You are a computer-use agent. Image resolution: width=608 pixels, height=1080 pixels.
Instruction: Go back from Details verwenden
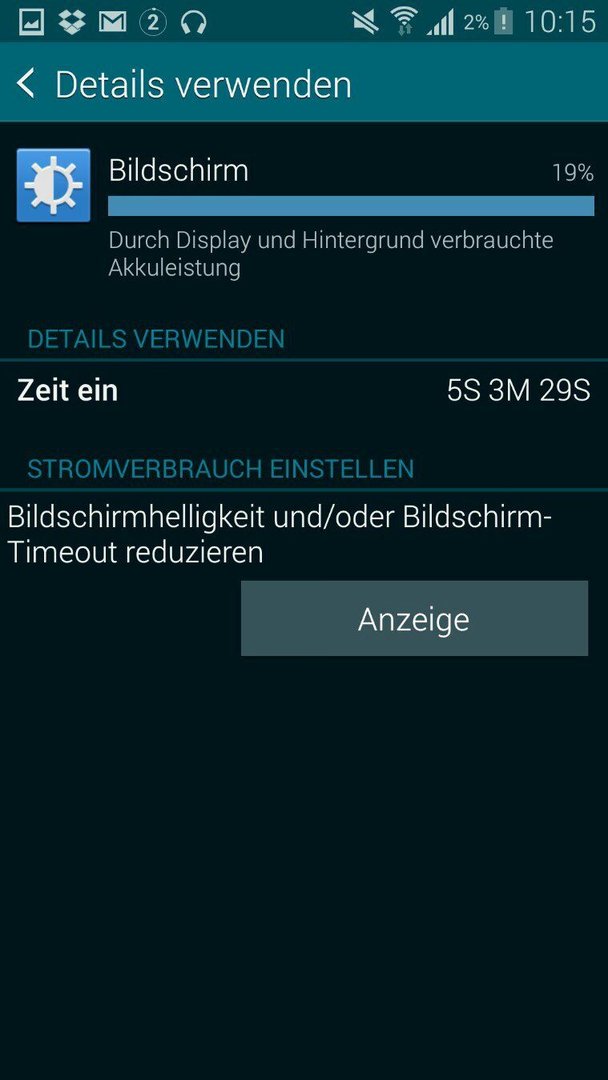click(26, 84)
